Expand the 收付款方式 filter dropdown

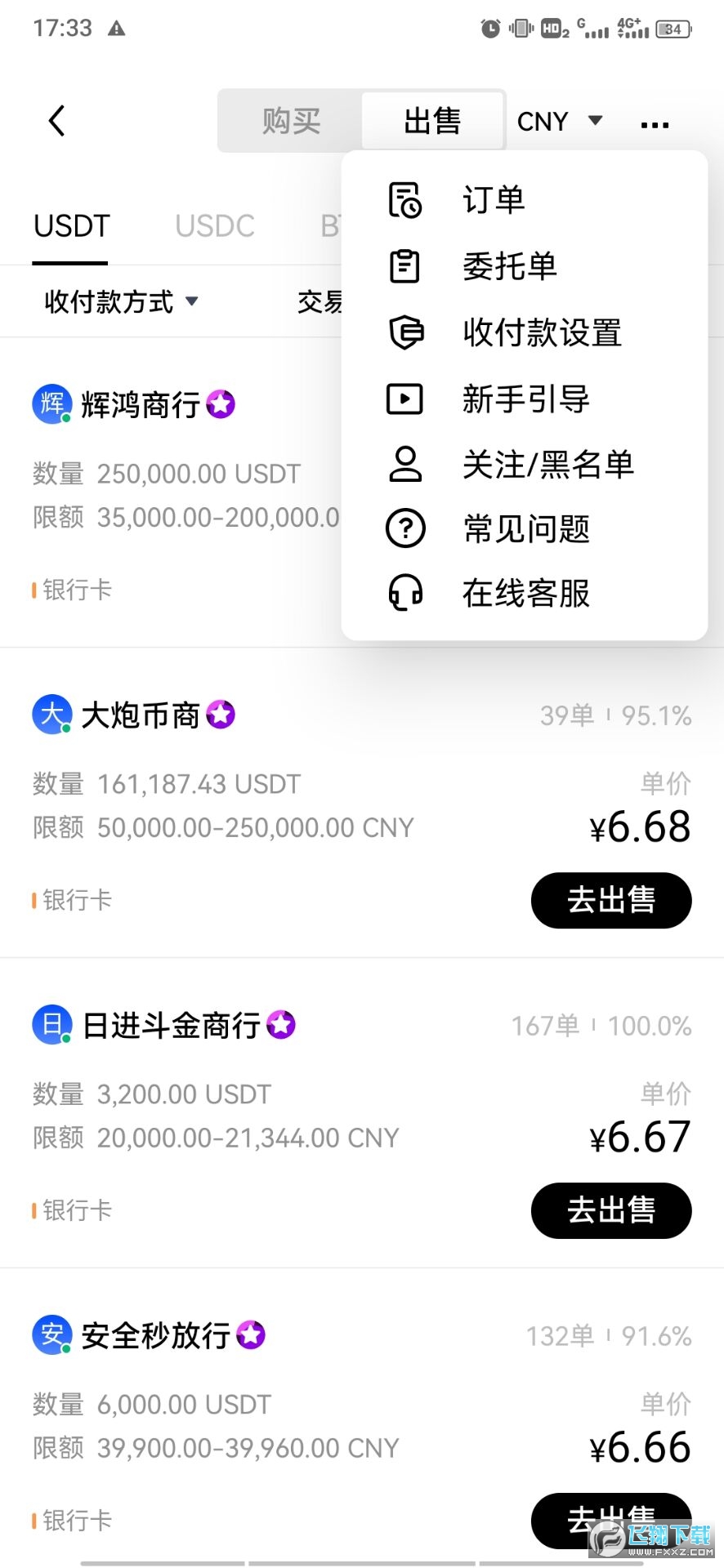[120, 301]
